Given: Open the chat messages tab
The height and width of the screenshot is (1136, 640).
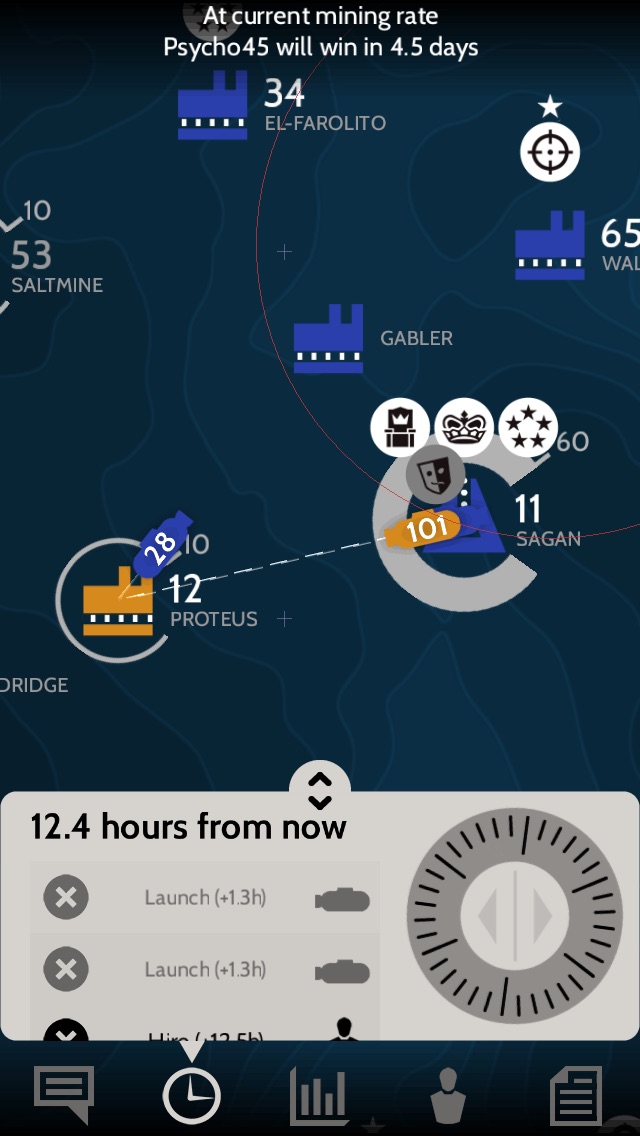Looking at the screenshot, I should [64, 1094].
